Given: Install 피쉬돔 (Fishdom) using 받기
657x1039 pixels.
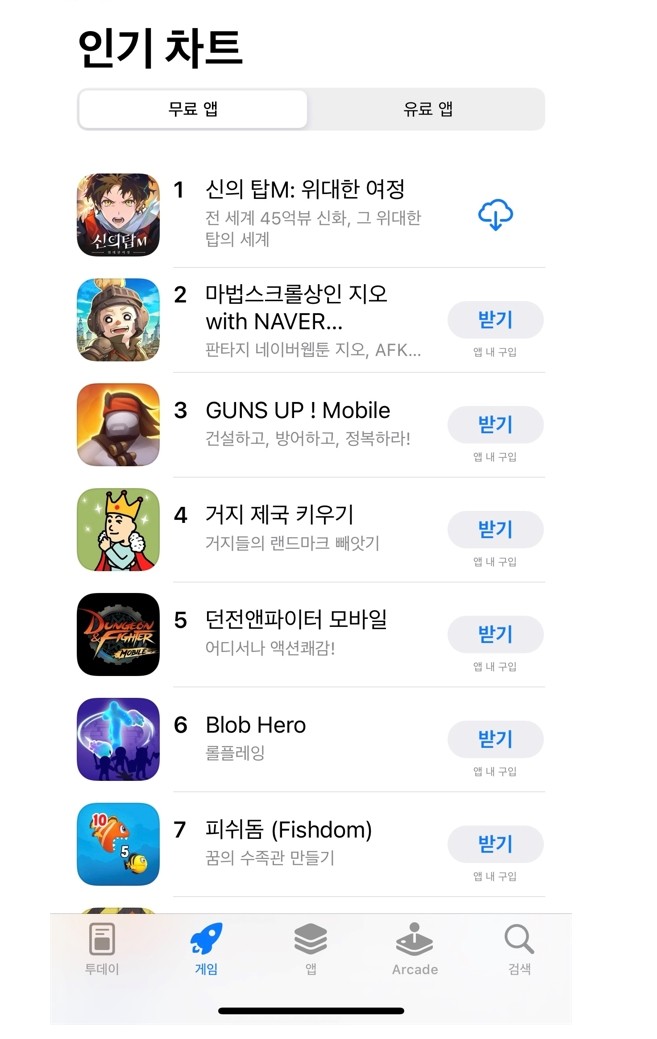Looking at the screenshot, I should 495,844.
